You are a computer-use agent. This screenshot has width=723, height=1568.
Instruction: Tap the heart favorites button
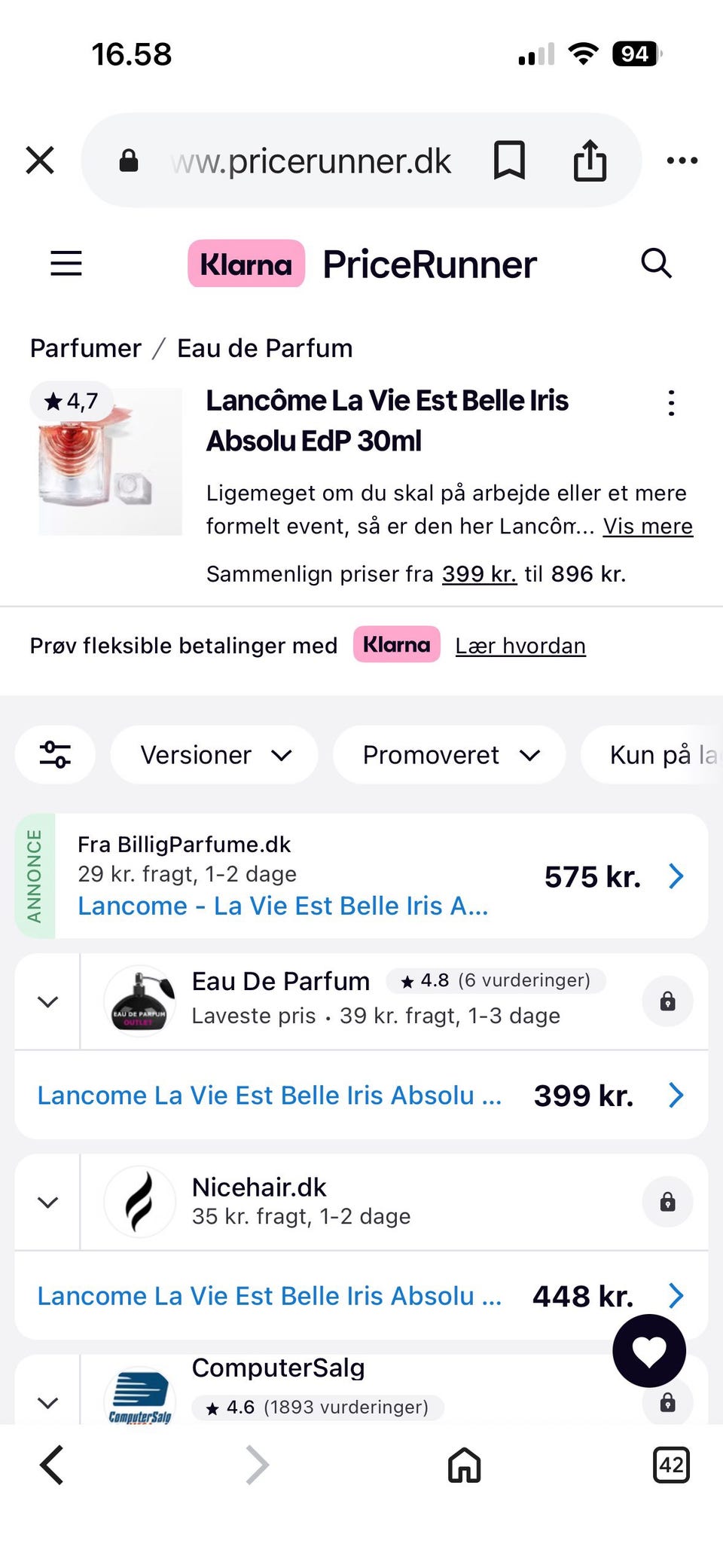648,1350
